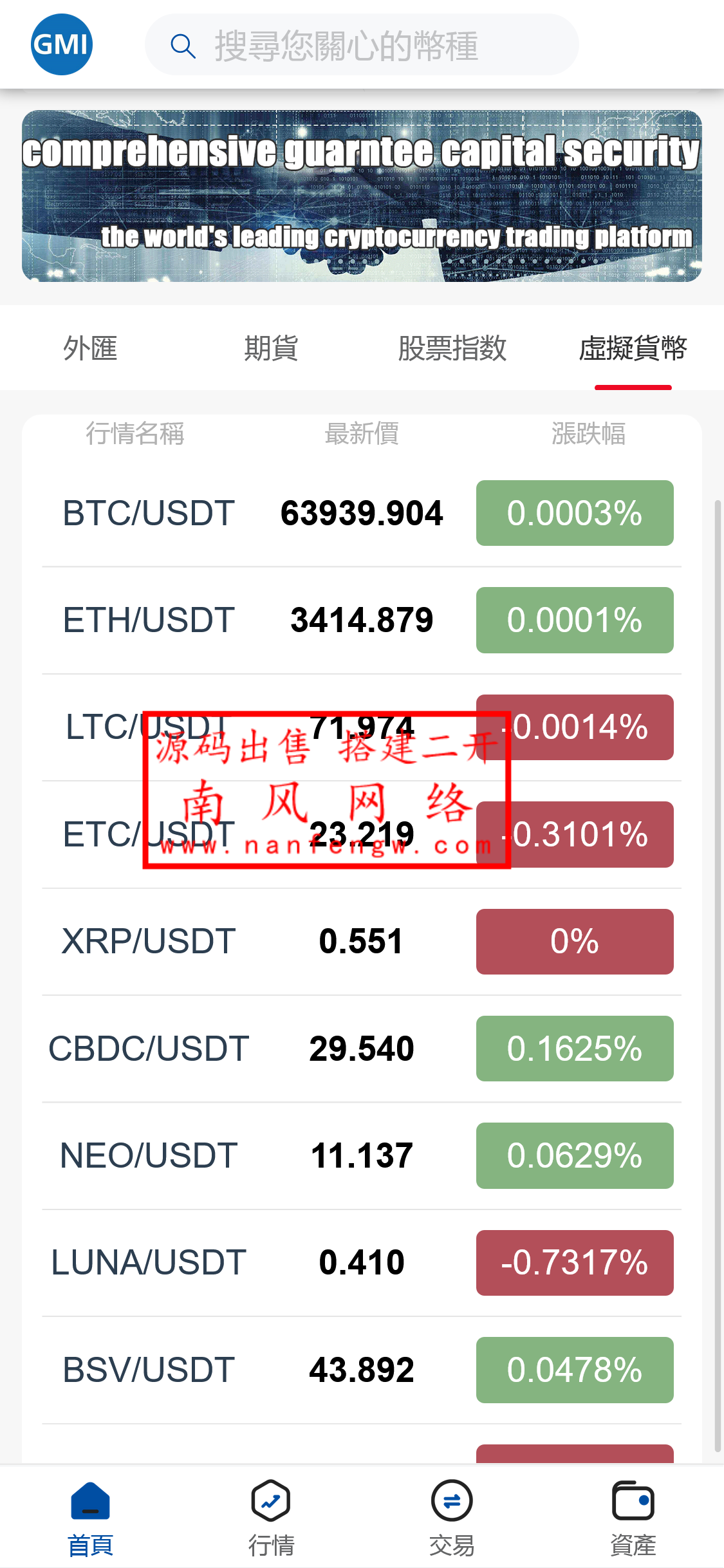Screen dimensions: 724x1568
Task: Click the GMI logo
Action: pyautogui.click(x=62, y=44)
